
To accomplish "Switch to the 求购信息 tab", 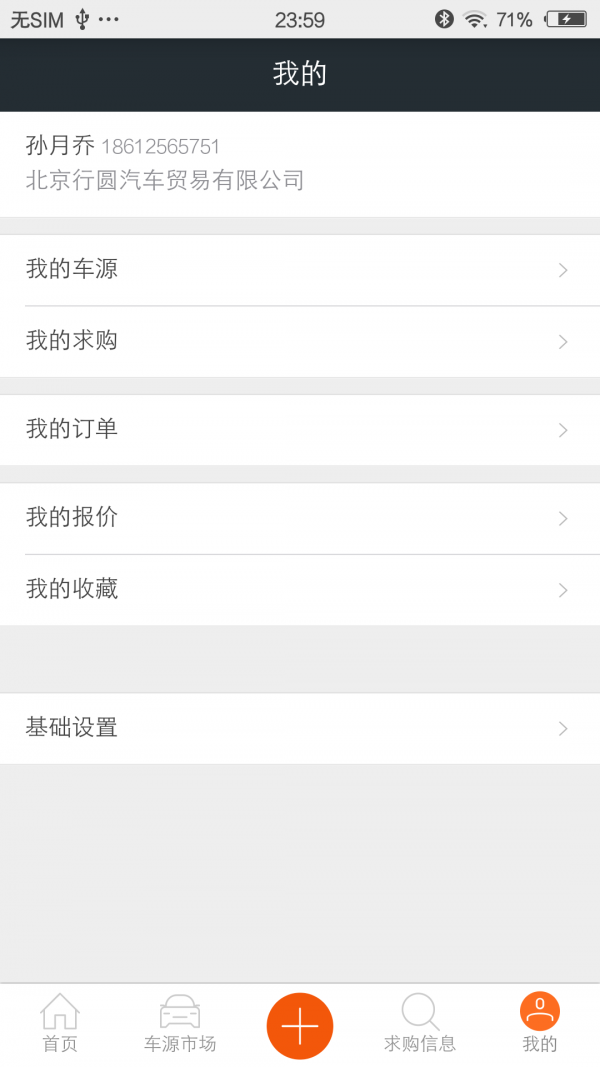I will (420, 1024).
